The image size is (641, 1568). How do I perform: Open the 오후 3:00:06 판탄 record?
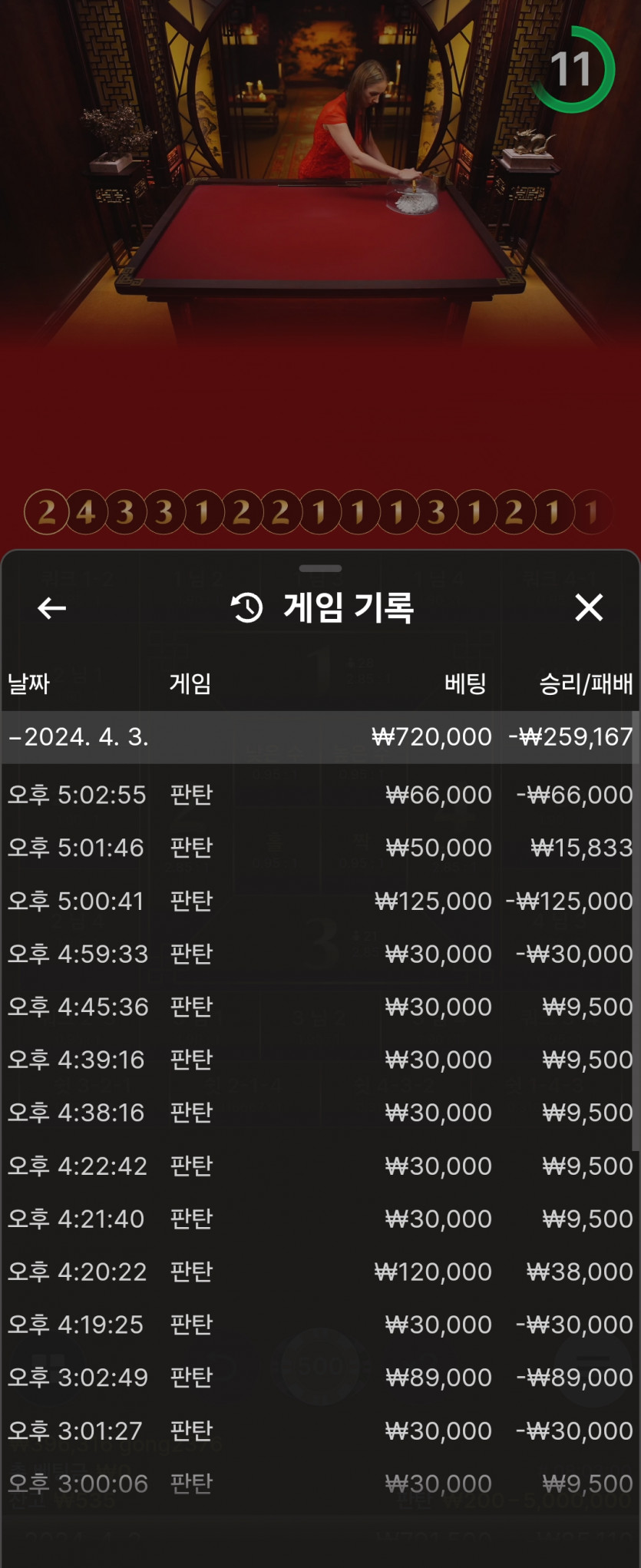pyautogui.click(x=319, y=1484)
